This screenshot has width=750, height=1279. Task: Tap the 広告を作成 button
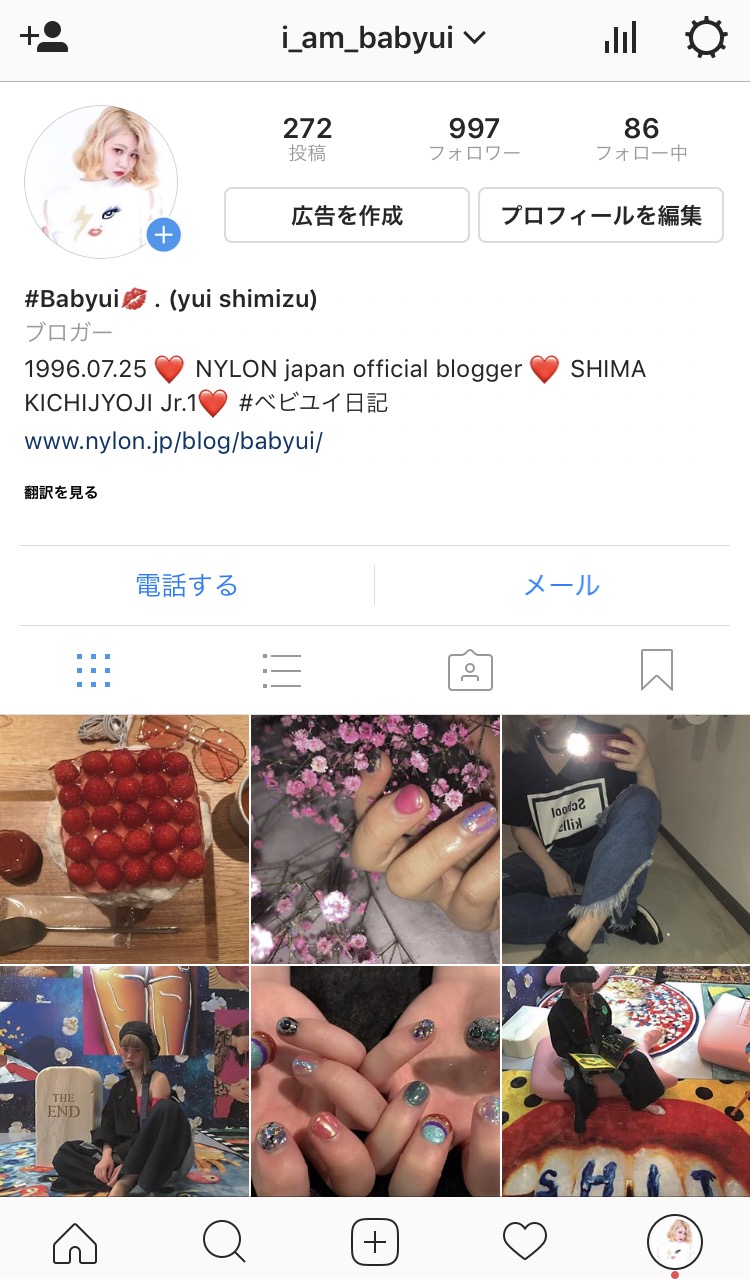point(347,215)
